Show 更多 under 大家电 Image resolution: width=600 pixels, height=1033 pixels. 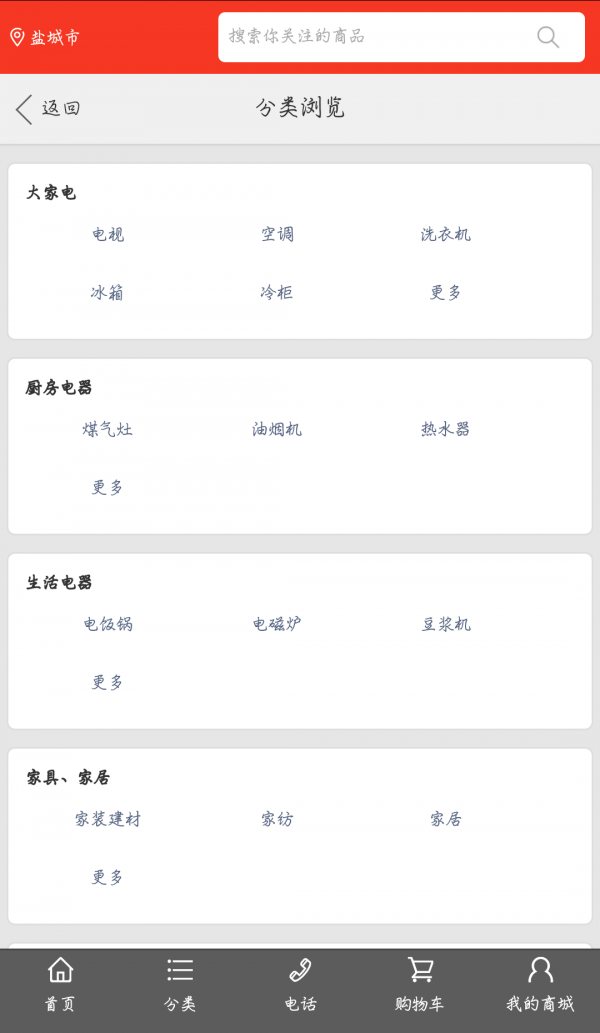click(446, 293)
